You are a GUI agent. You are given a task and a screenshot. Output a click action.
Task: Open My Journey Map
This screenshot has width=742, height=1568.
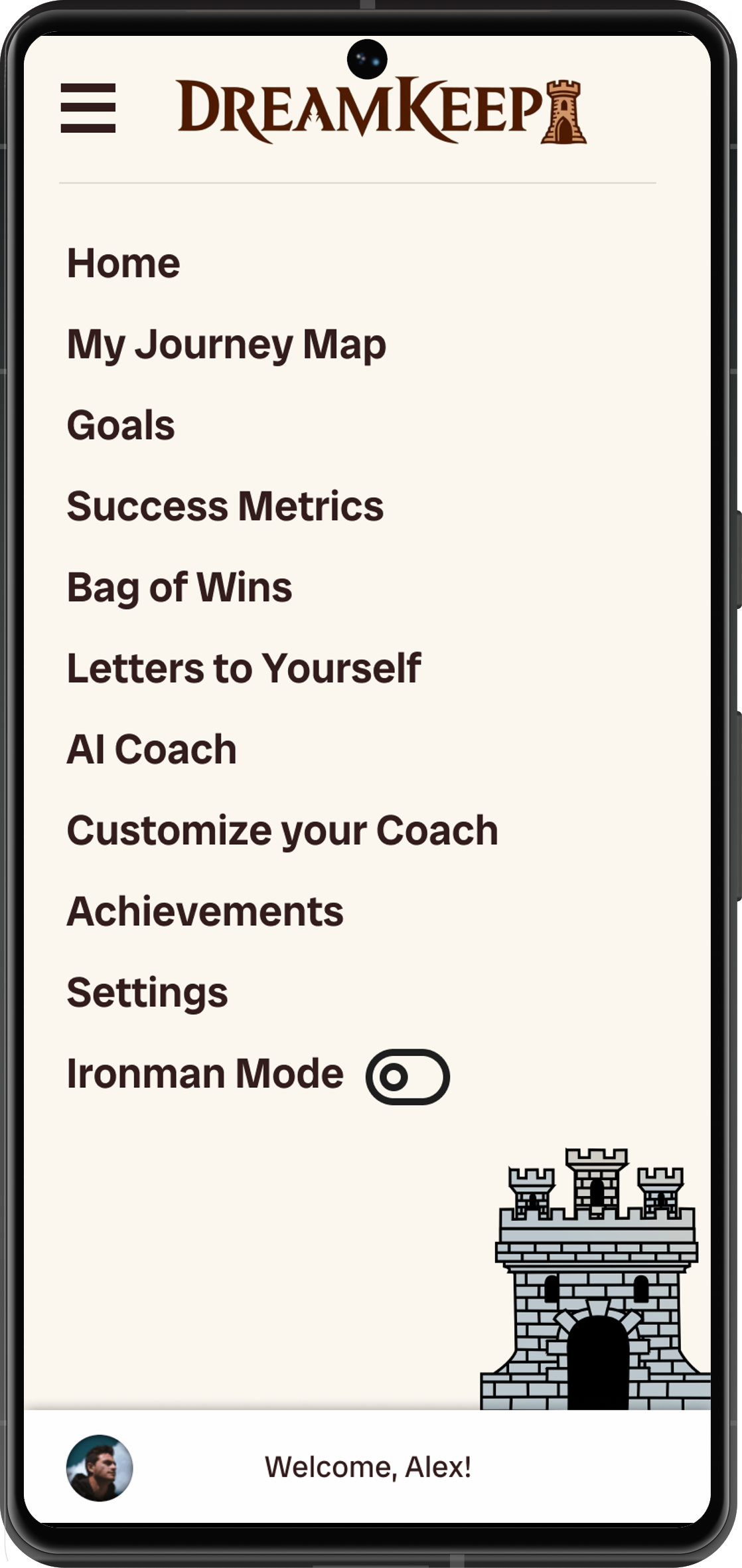coord(226,344)
